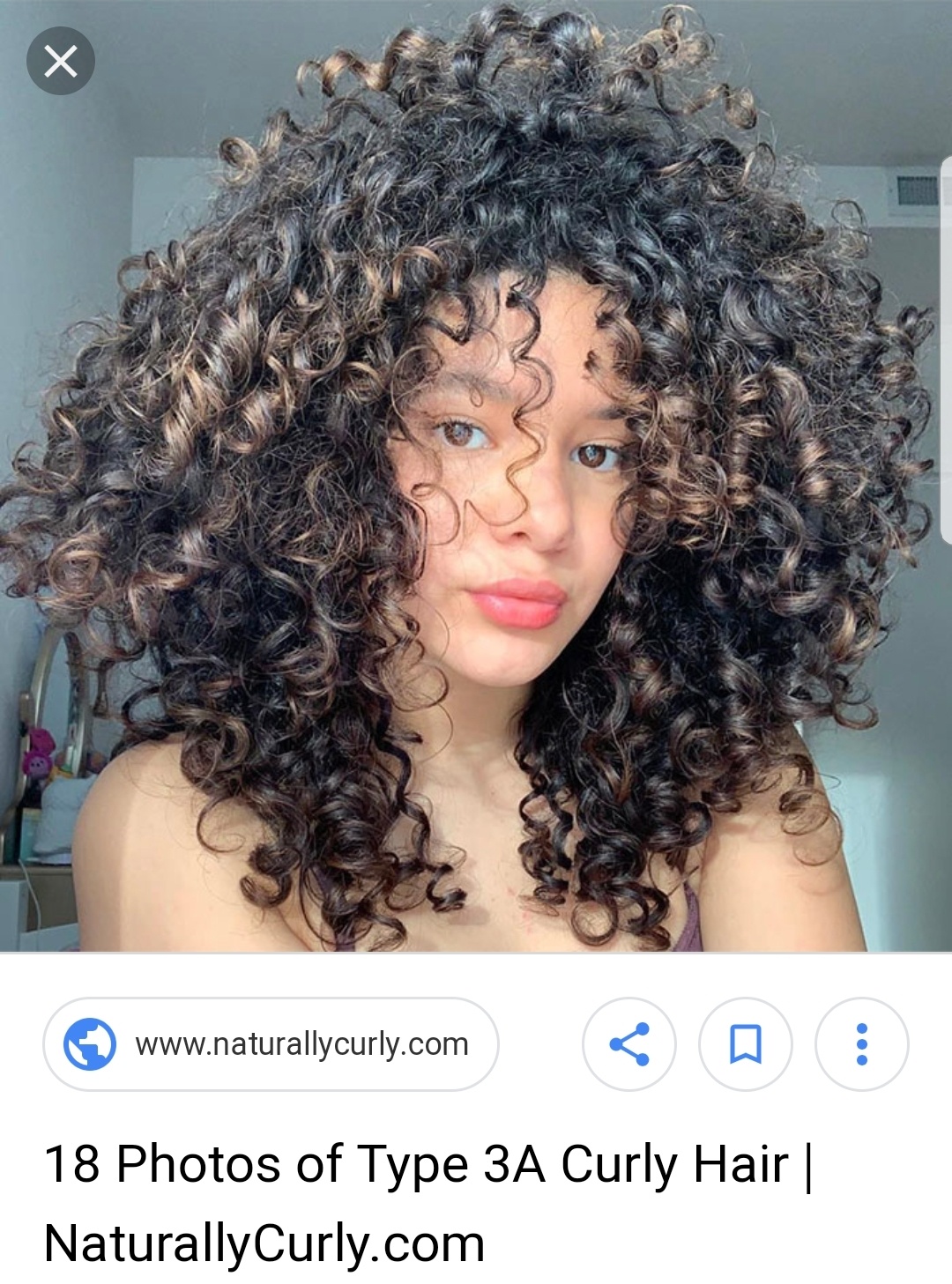
Task: Open the three-dot overflow menu
Action: [x=861, y=1044]
